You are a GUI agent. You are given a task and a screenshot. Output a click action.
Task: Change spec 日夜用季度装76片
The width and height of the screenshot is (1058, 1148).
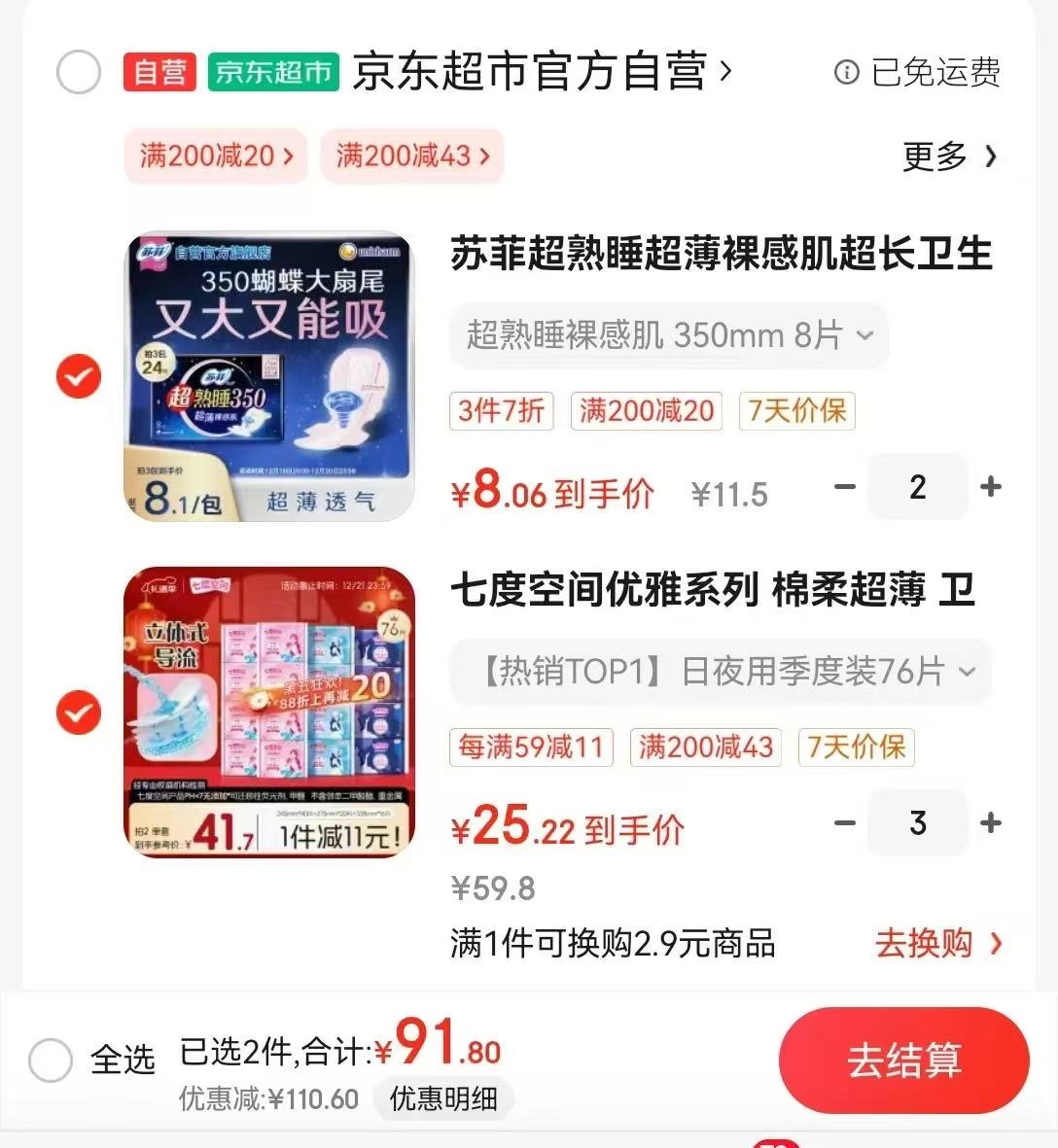[x=720, y=672]
